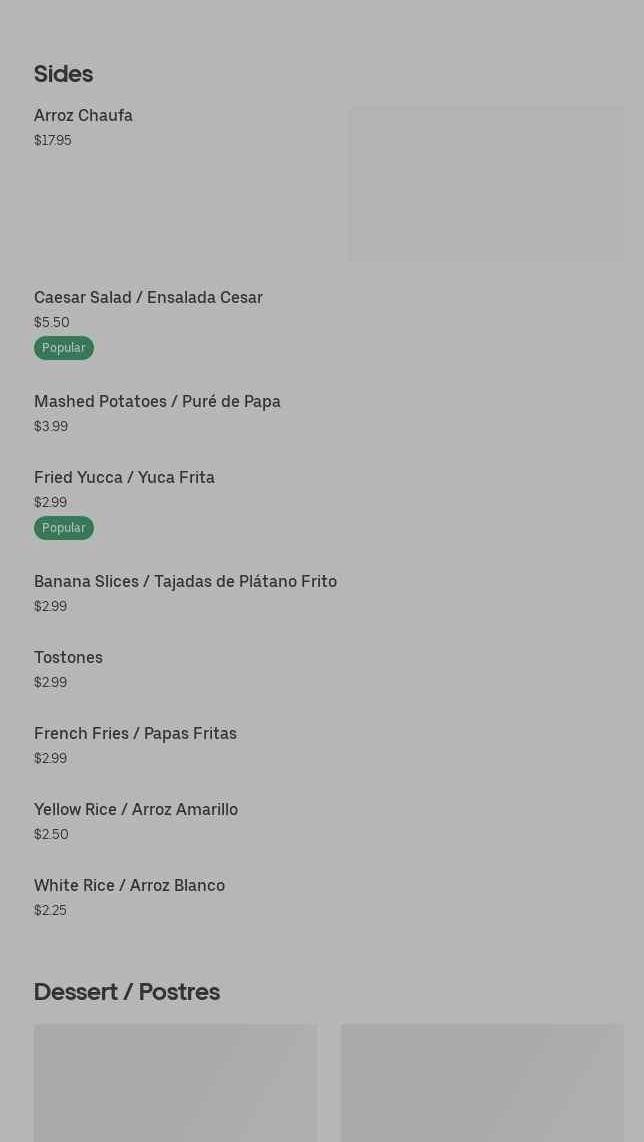Open Mashed Potatoes / Puré de Papa
This screenshot has height=1142, width=644.
(157, 402)
